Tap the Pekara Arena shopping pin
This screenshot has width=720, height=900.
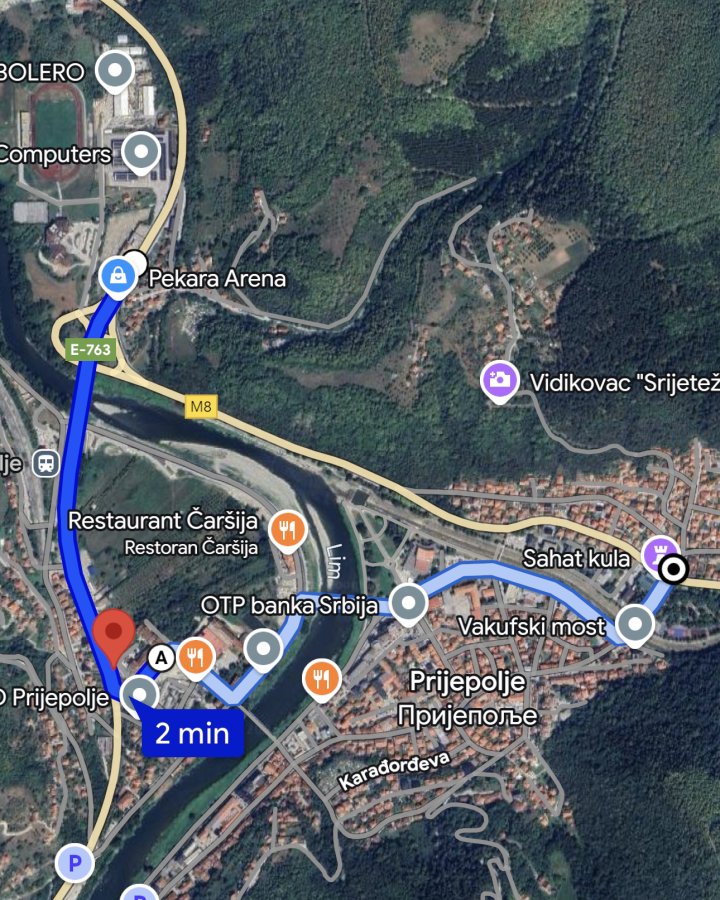(118, 277)
